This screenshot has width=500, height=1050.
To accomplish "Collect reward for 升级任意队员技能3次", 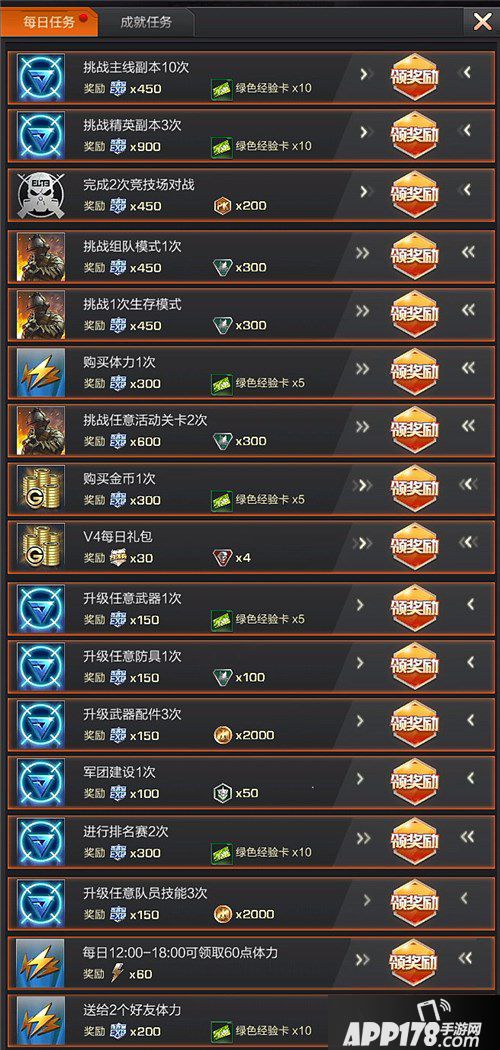I will pyautogui.click(x=414, y=902).
